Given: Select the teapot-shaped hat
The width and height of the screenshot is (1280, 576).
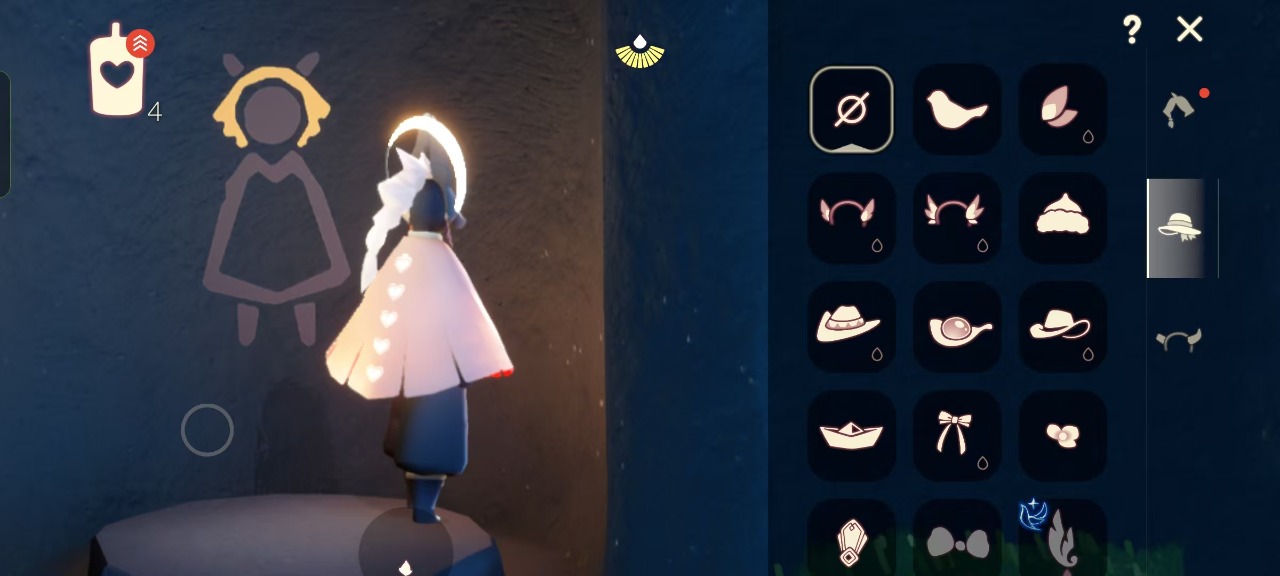Looking at the screenshot, I should click(x=957, y=326).
